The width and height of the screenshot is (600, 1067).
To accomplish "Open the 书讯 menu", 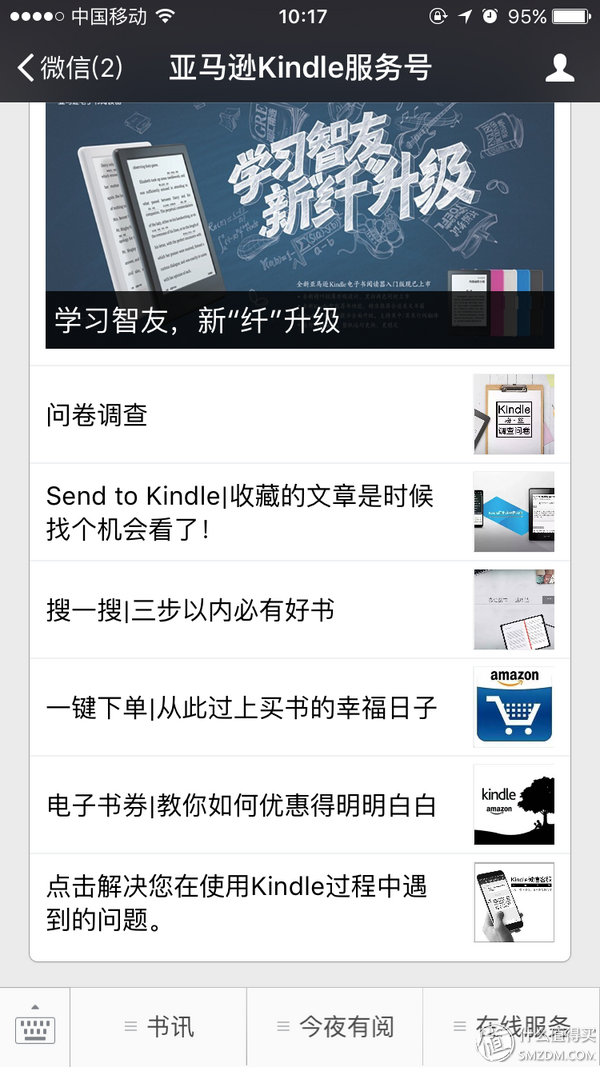I will tap(159, 1027).
